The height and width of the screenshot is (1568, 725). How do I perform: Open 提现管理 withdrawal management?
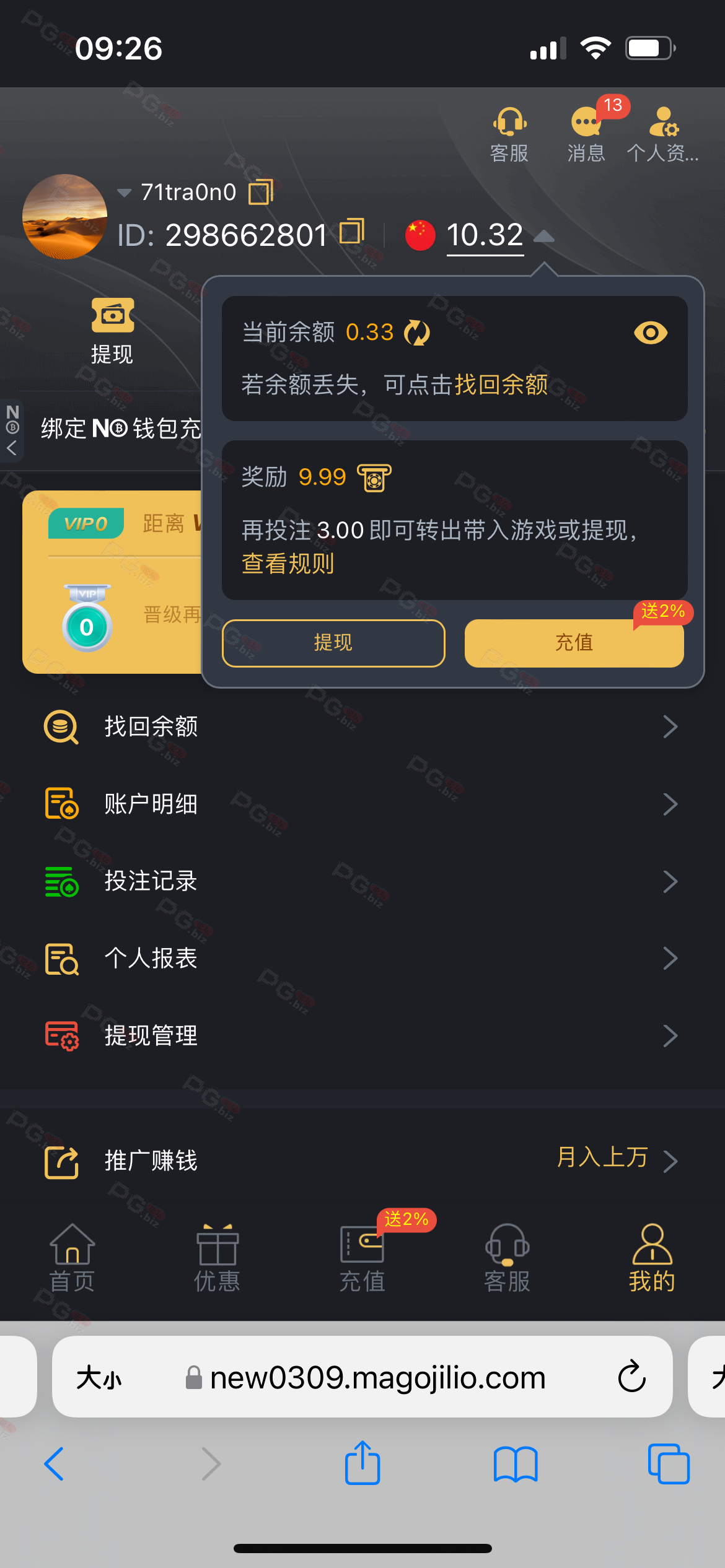tap(362, 1035)
